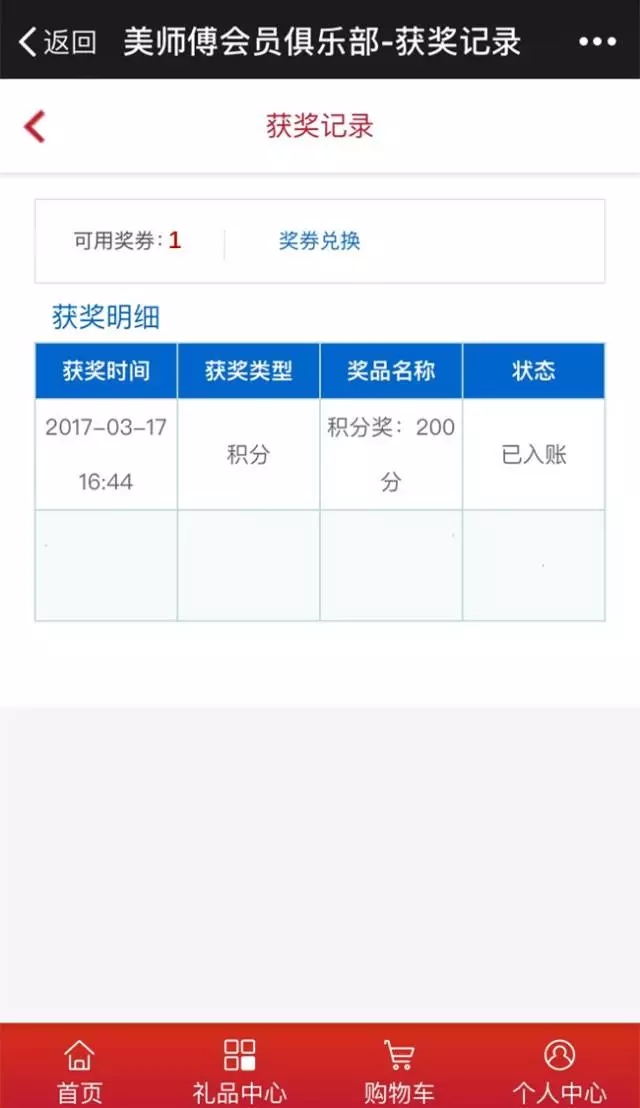
Task: Tap the red back arrow beside 获奖记录
Action: pos(35,127)
